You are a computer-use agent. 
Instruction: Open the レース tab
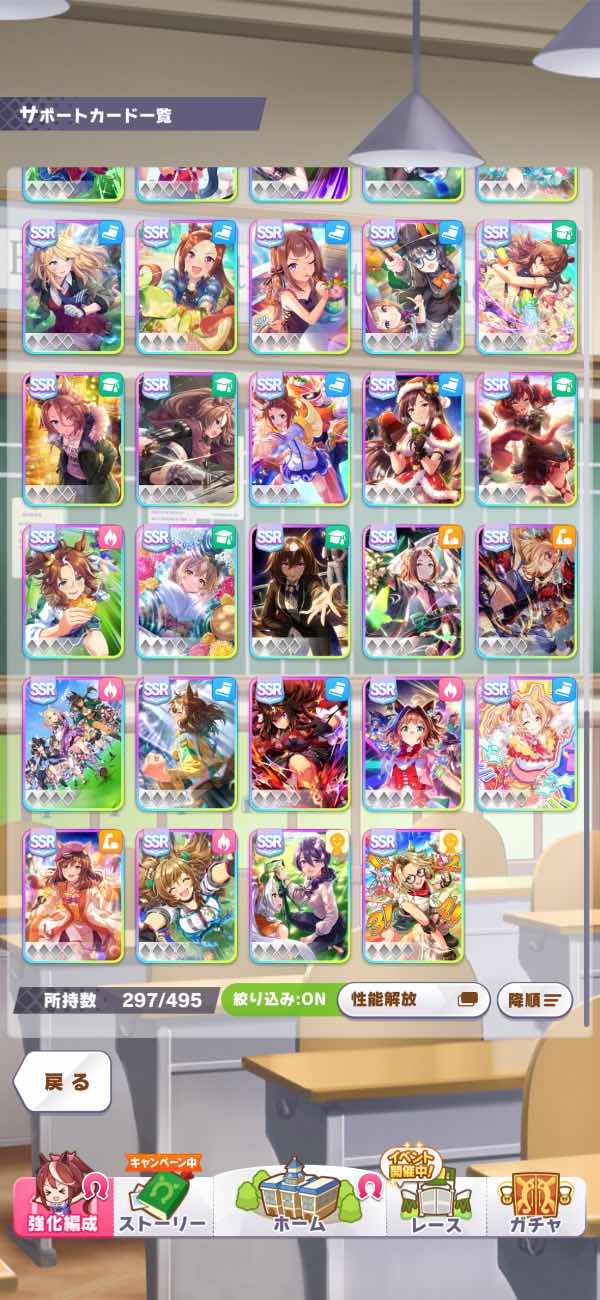tap(435, 1198)
